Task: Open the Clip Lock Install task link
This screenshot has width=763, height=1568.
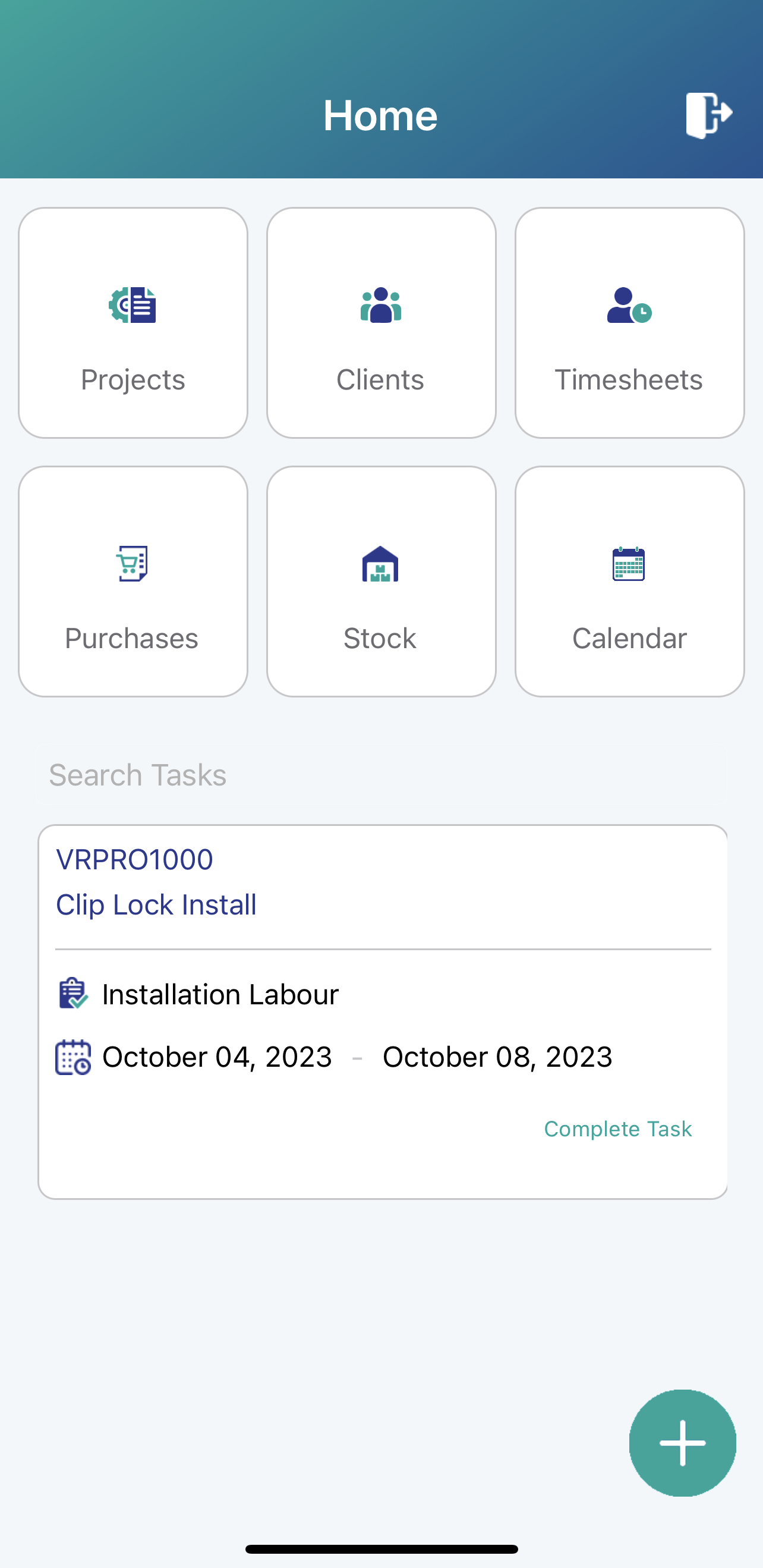Action: pos(156,905)
